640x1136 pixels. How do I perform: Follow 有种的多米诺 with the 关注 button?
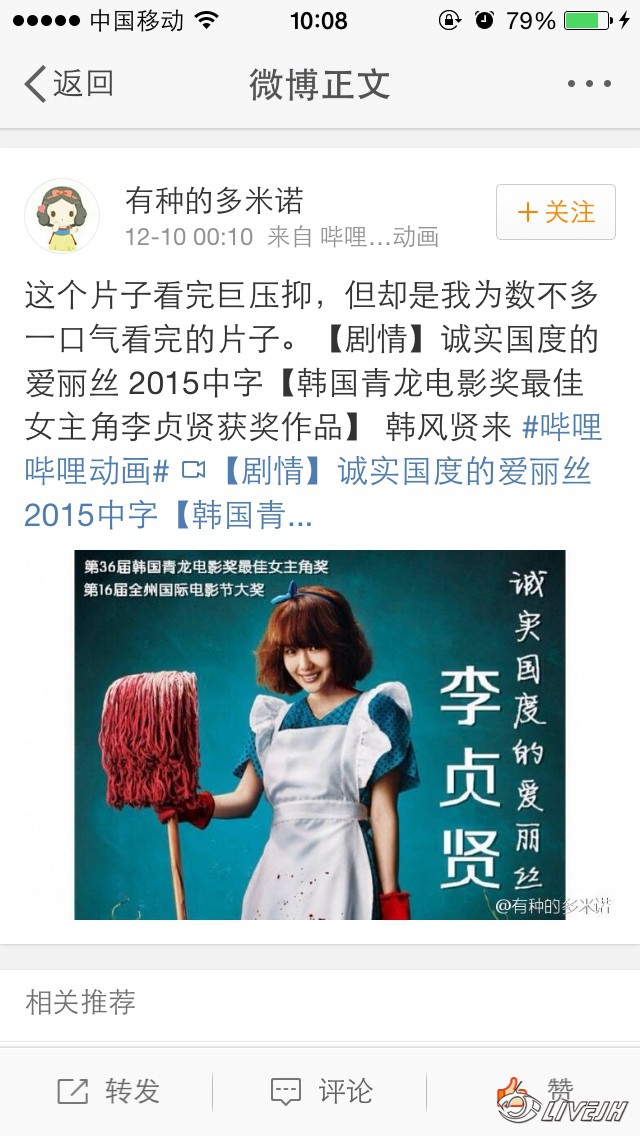click(555, 212)
